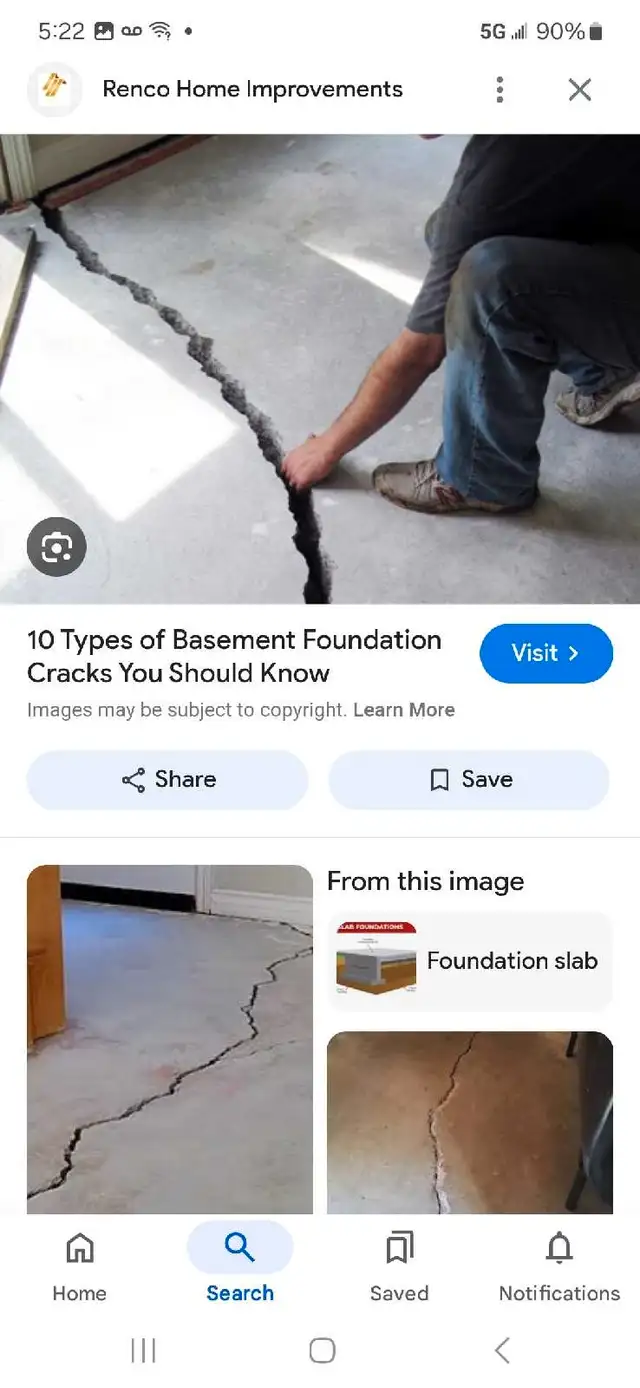640x1388 pixels.
Task: Switch to the Search tab
Action: [240, 1266]
